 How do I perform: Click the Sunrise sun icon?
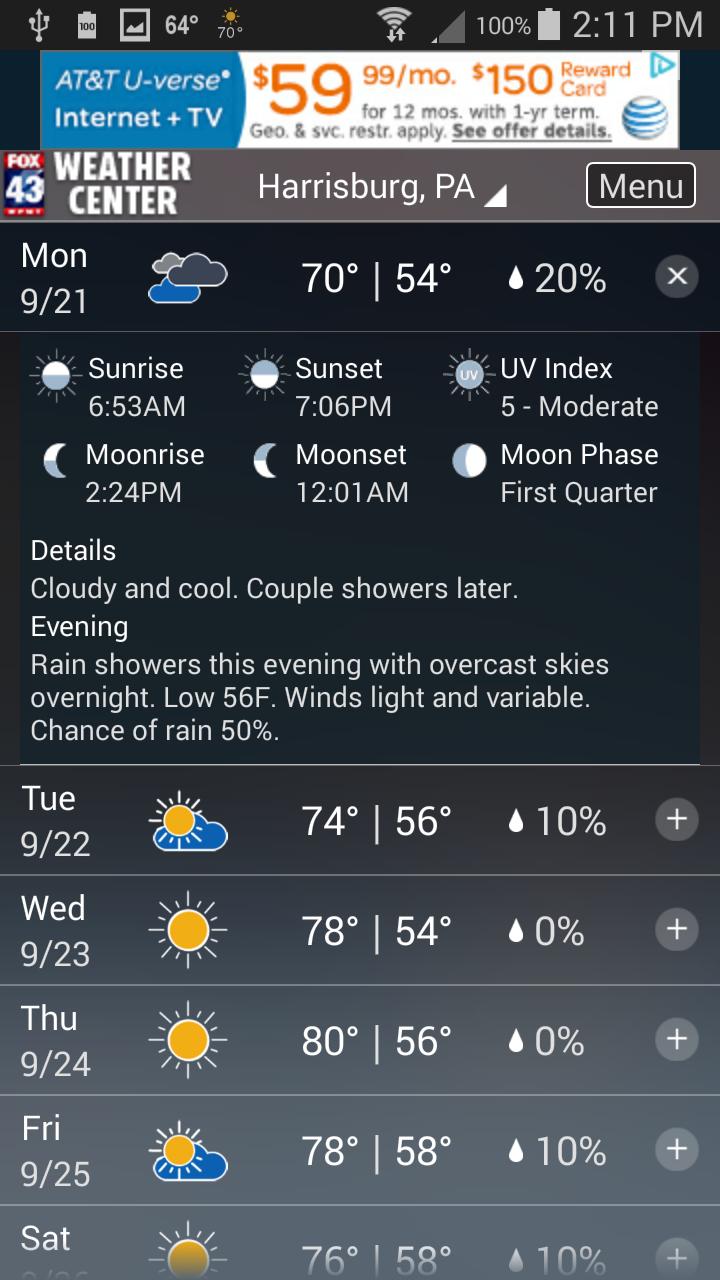click(x=54, y=375)
